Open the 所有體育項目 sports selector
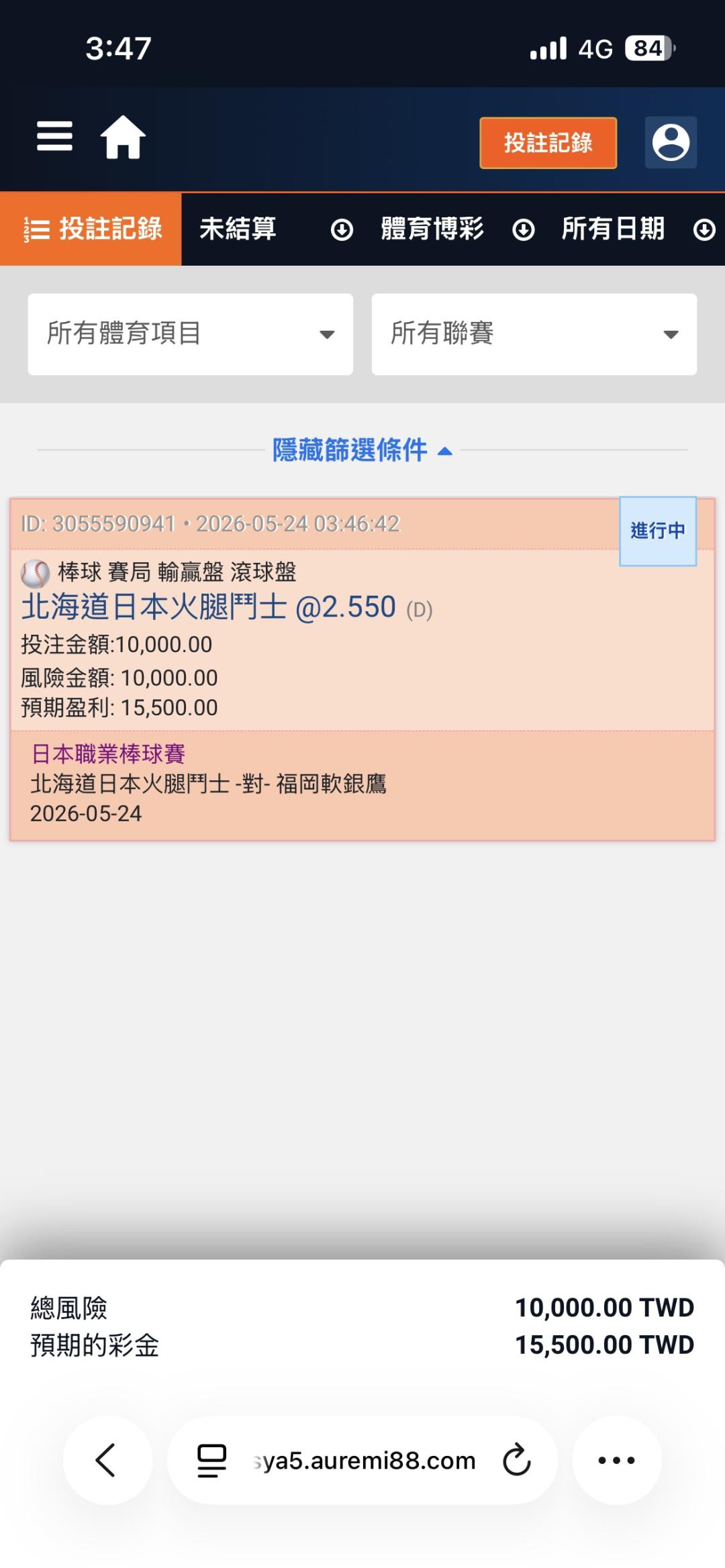 pos(190,333)
